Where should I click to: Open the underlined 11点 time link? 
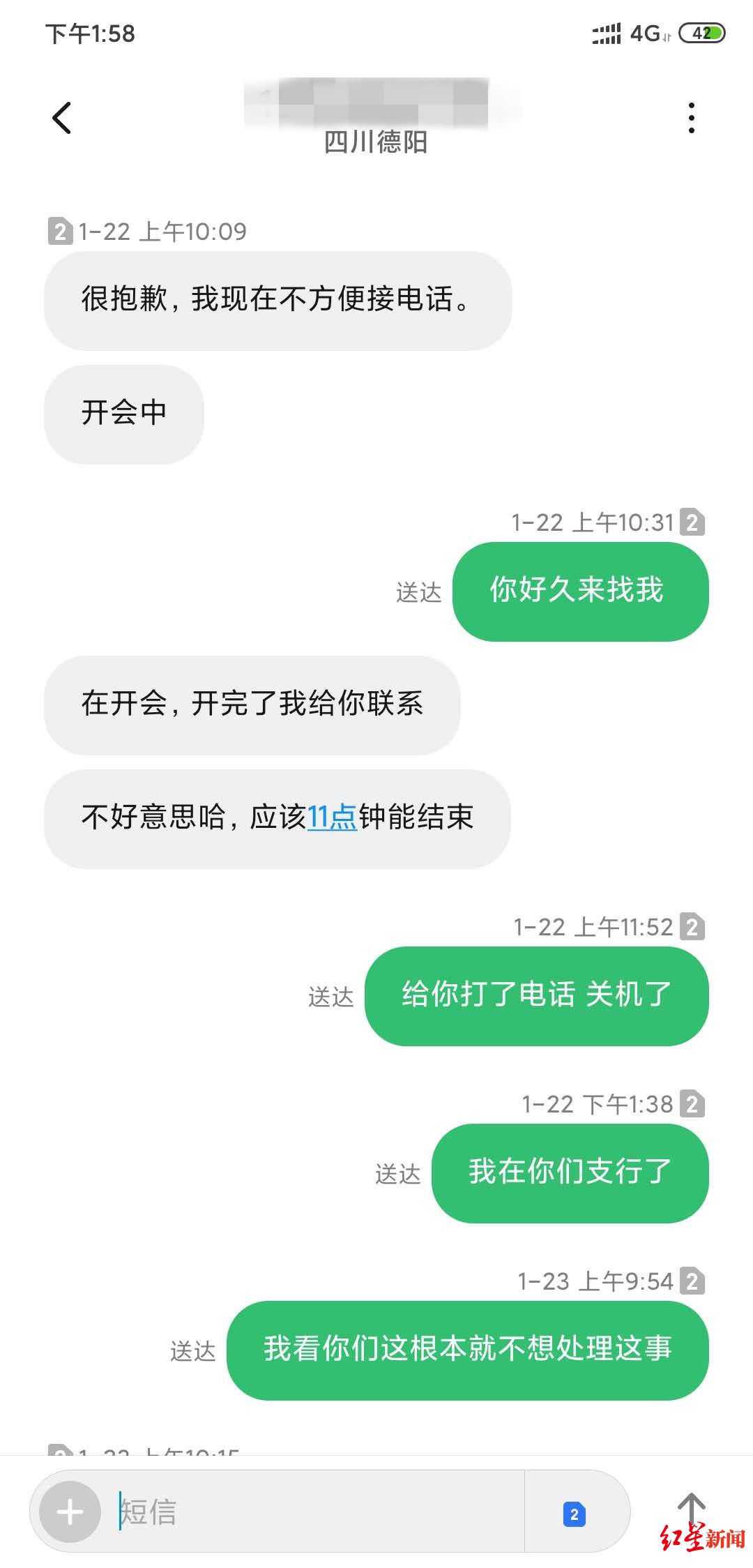(x=332, y=817)
